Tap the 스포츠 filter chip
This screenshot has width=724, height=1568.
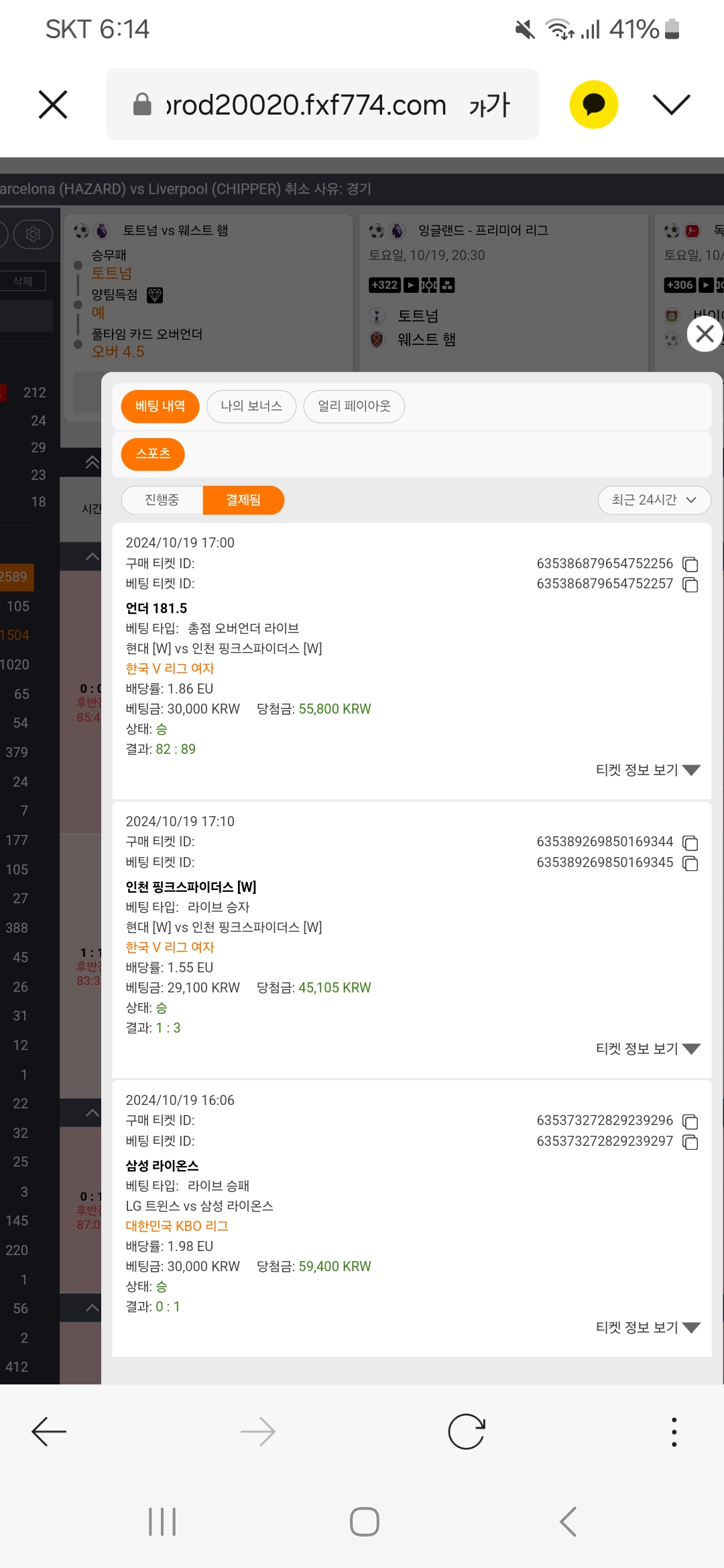coord(153,454)
